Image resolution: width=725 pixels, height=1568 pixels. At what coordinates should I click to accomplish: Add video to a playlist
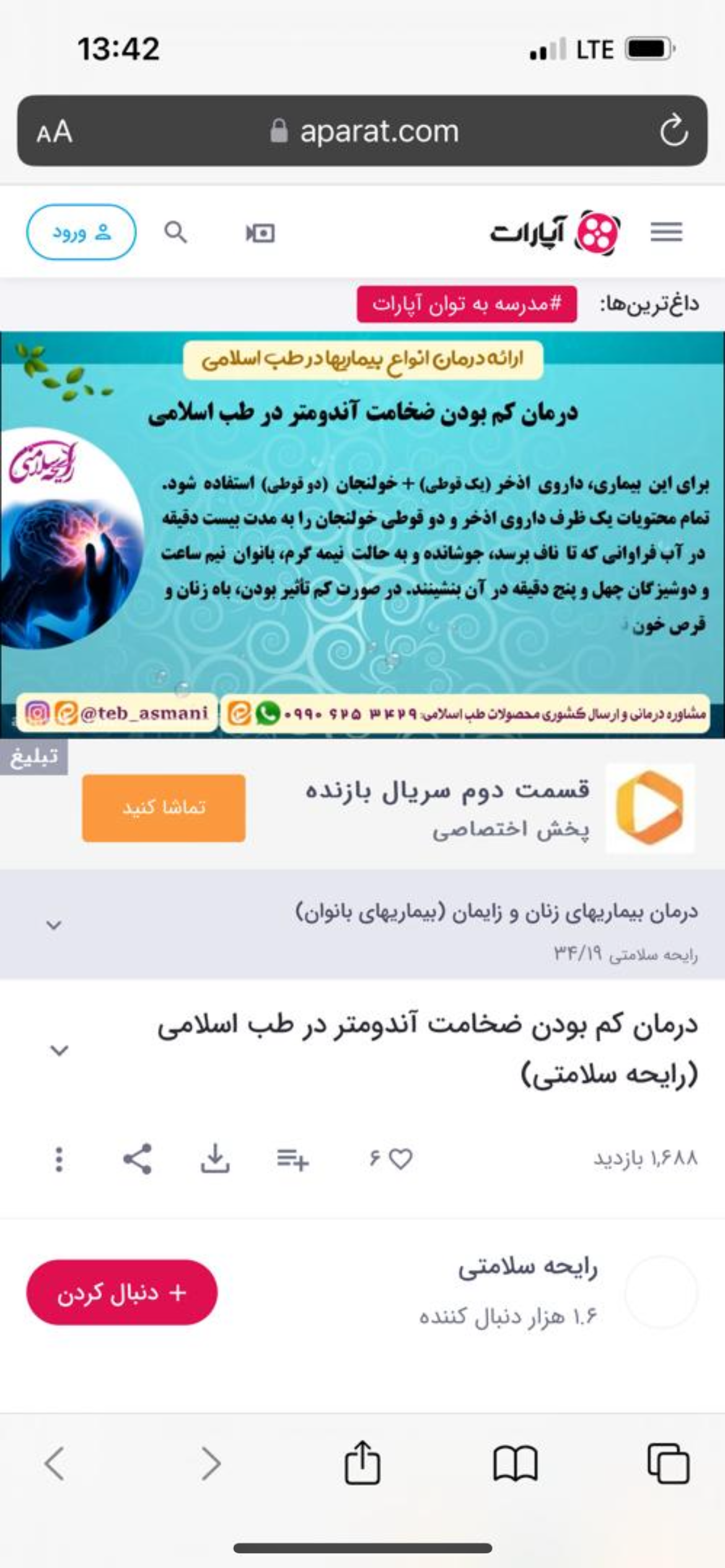(x=292, y=1159)
